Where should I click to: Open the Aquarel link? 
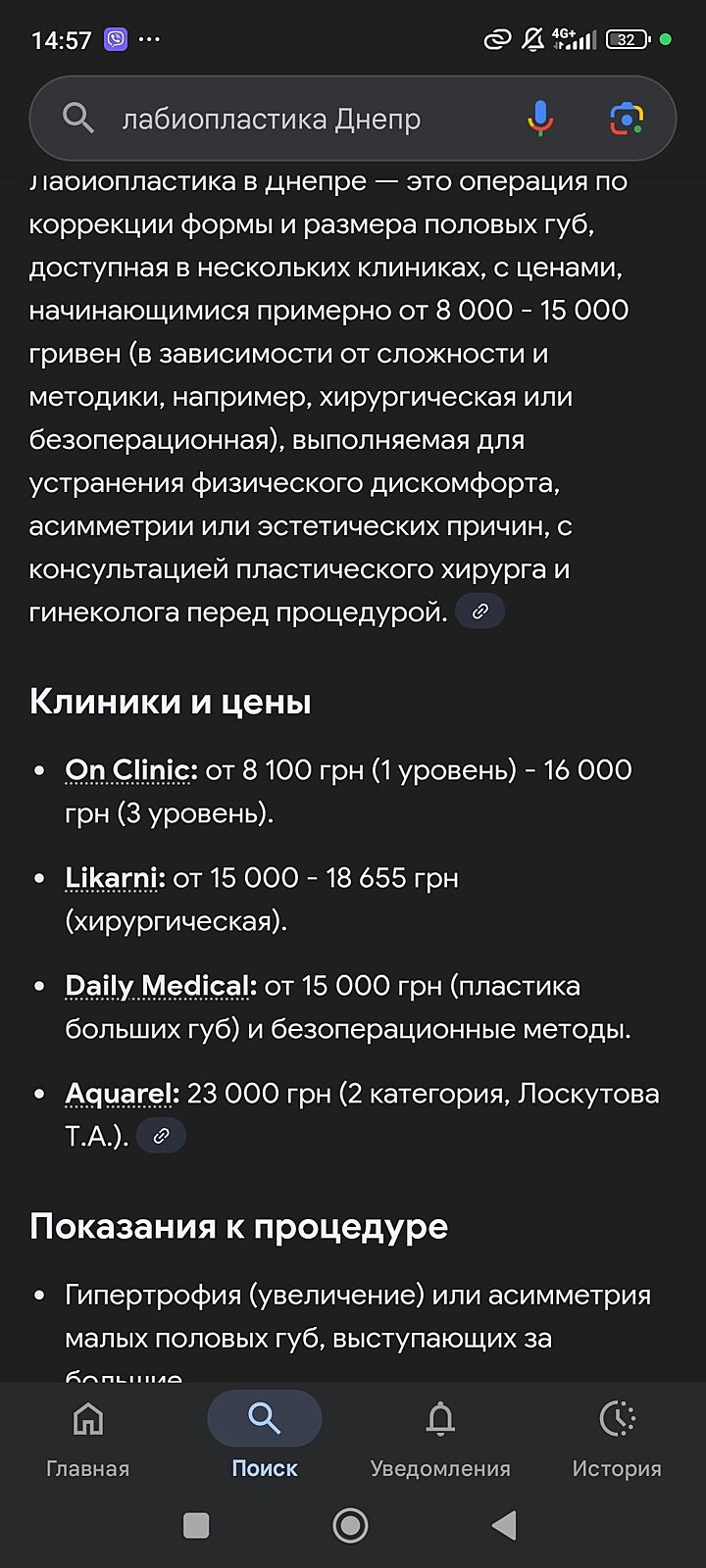tap(123, 1094)
